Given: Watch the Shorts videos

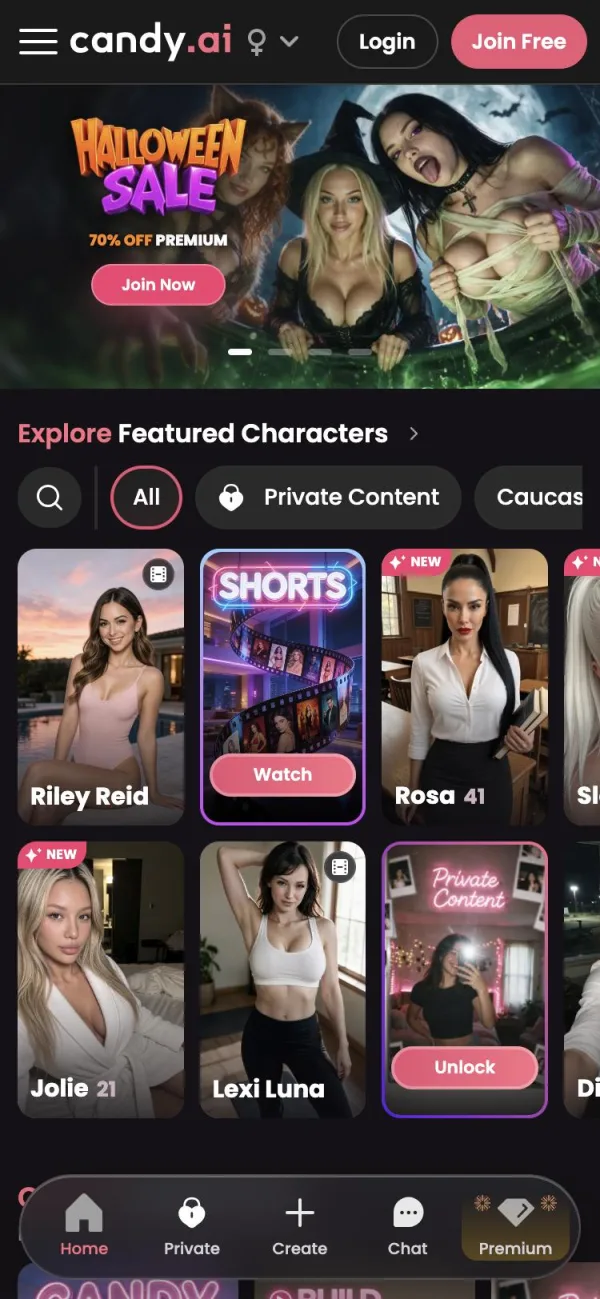Looking at the screenshot, I should (283, 774).
